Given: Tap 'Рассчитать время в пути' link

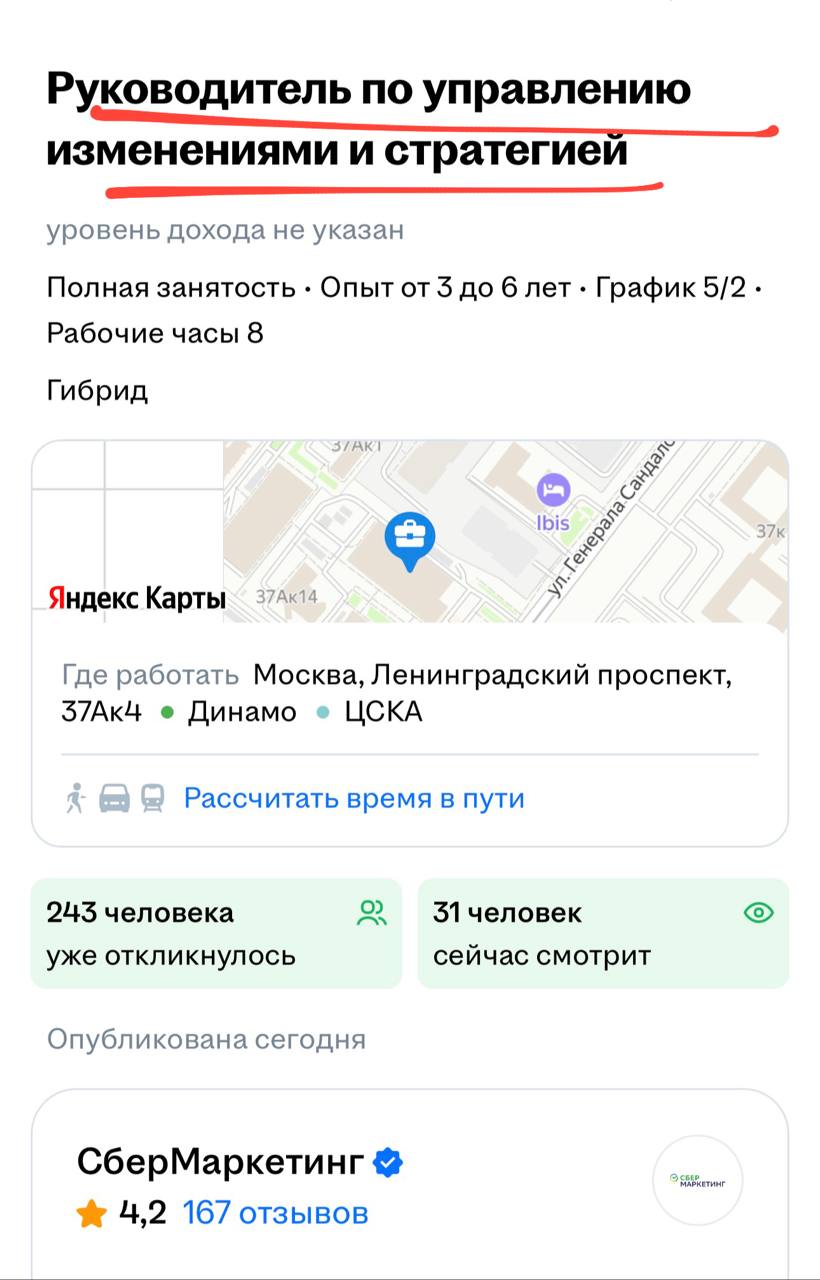Looking at the screenshot, I should coord(353,798).
